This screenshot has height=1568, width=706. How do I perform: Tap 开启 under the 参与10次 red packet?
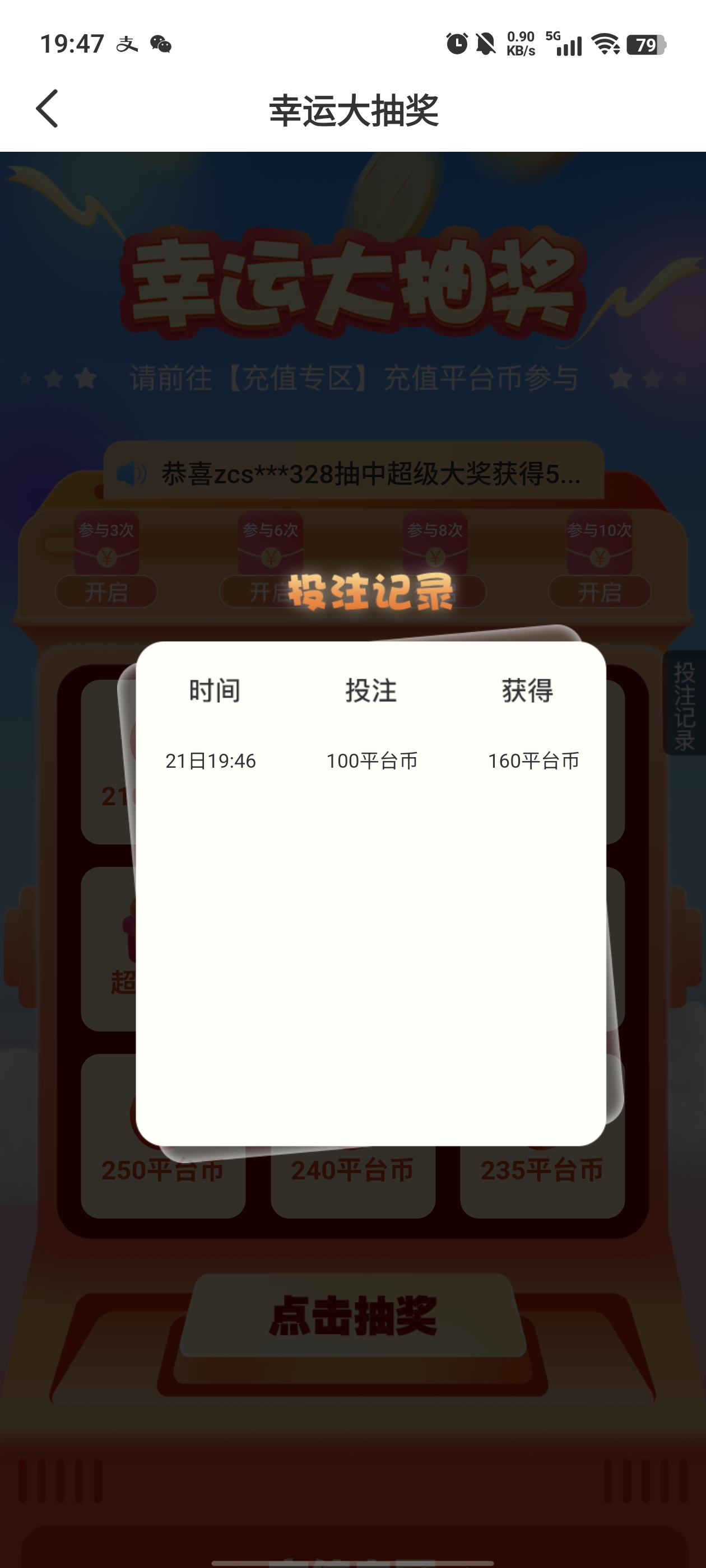[x=600, y=592]
